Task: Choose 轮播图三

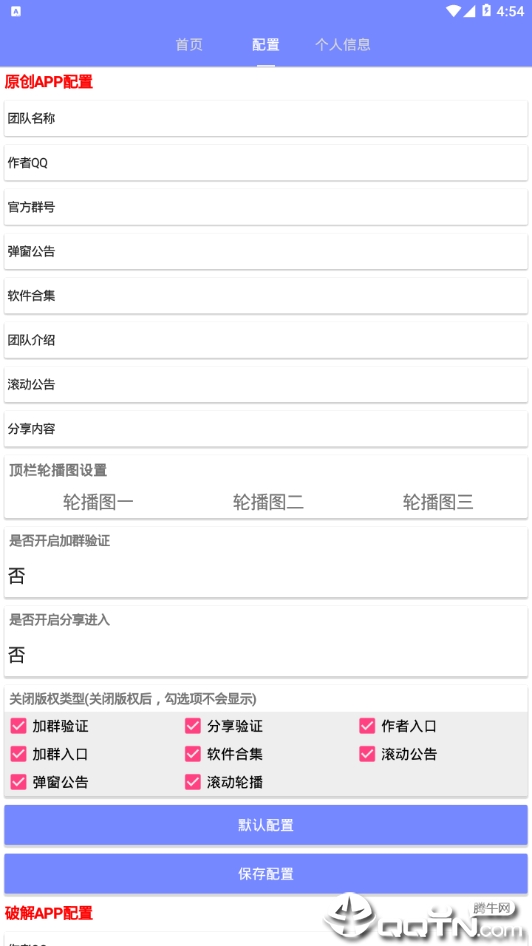Action: pos(438,501)
